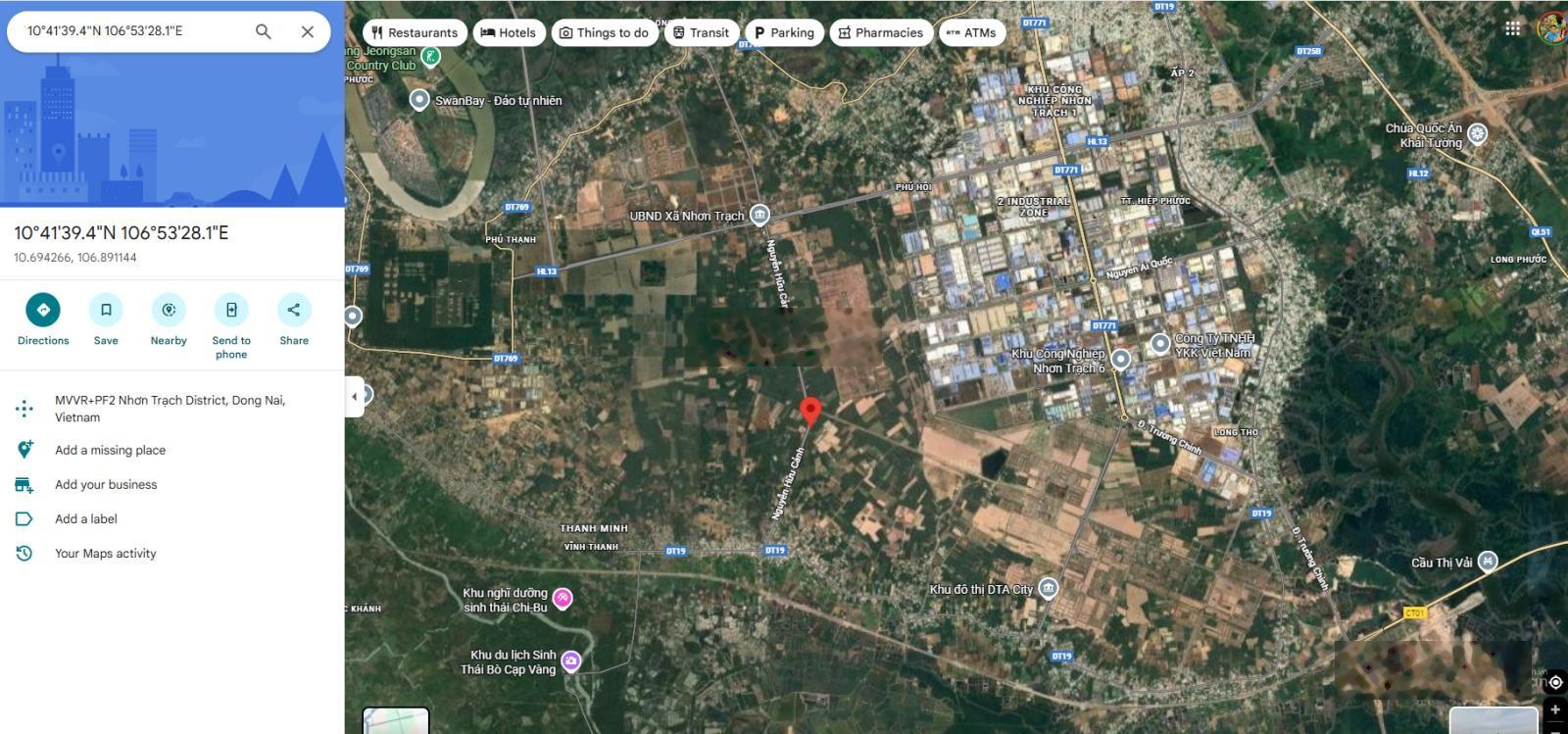The width and height of the screenshot is (1568, 734).
Task: Show Hotels on the map
Action: 509,32
